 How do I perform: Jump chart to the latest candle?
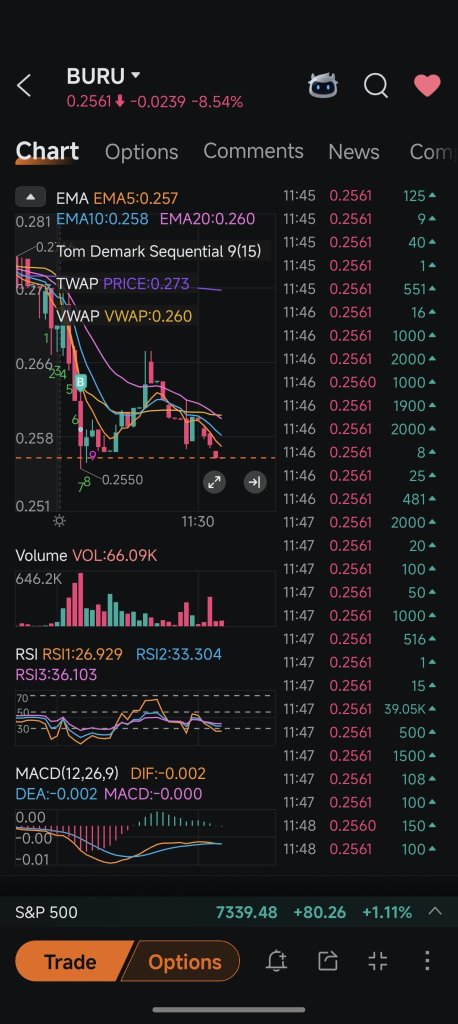point(254,483)
